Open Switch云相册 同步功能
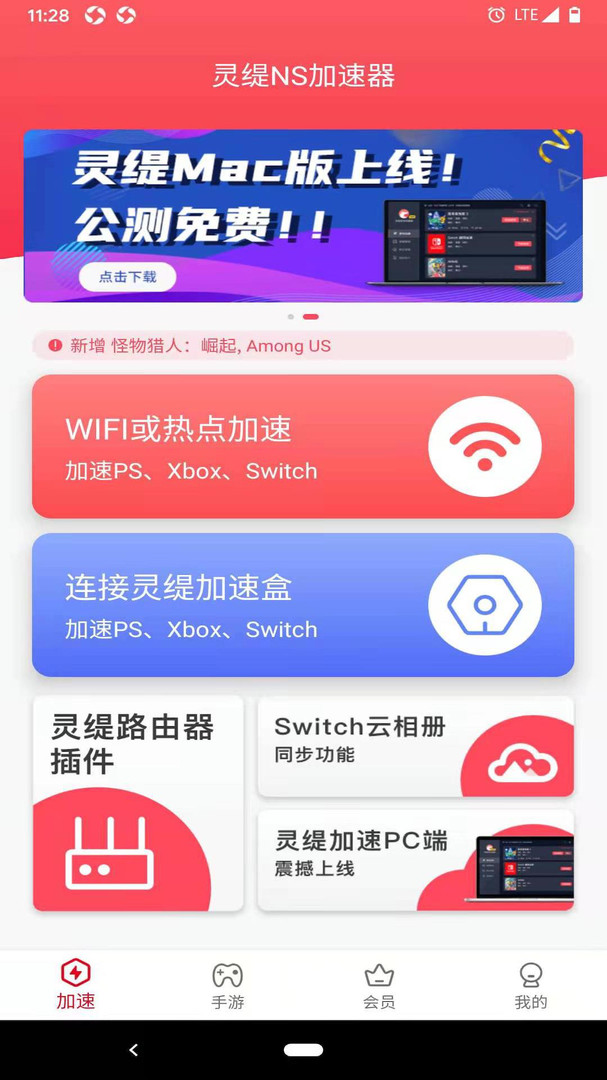607x1080 pixels. (x=415, y=746)
